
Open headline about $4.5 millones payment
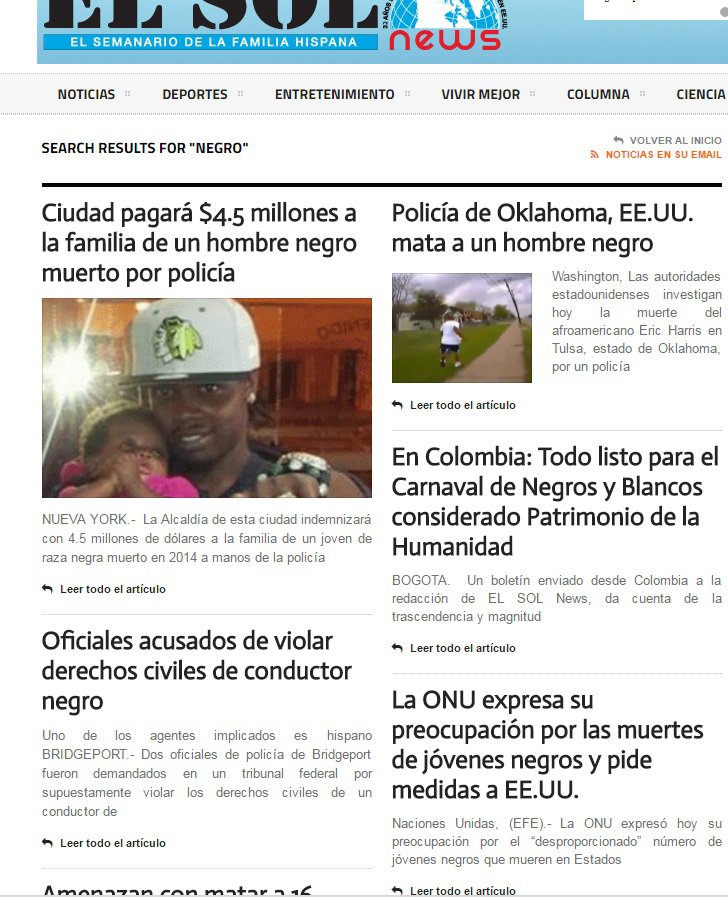199,242
